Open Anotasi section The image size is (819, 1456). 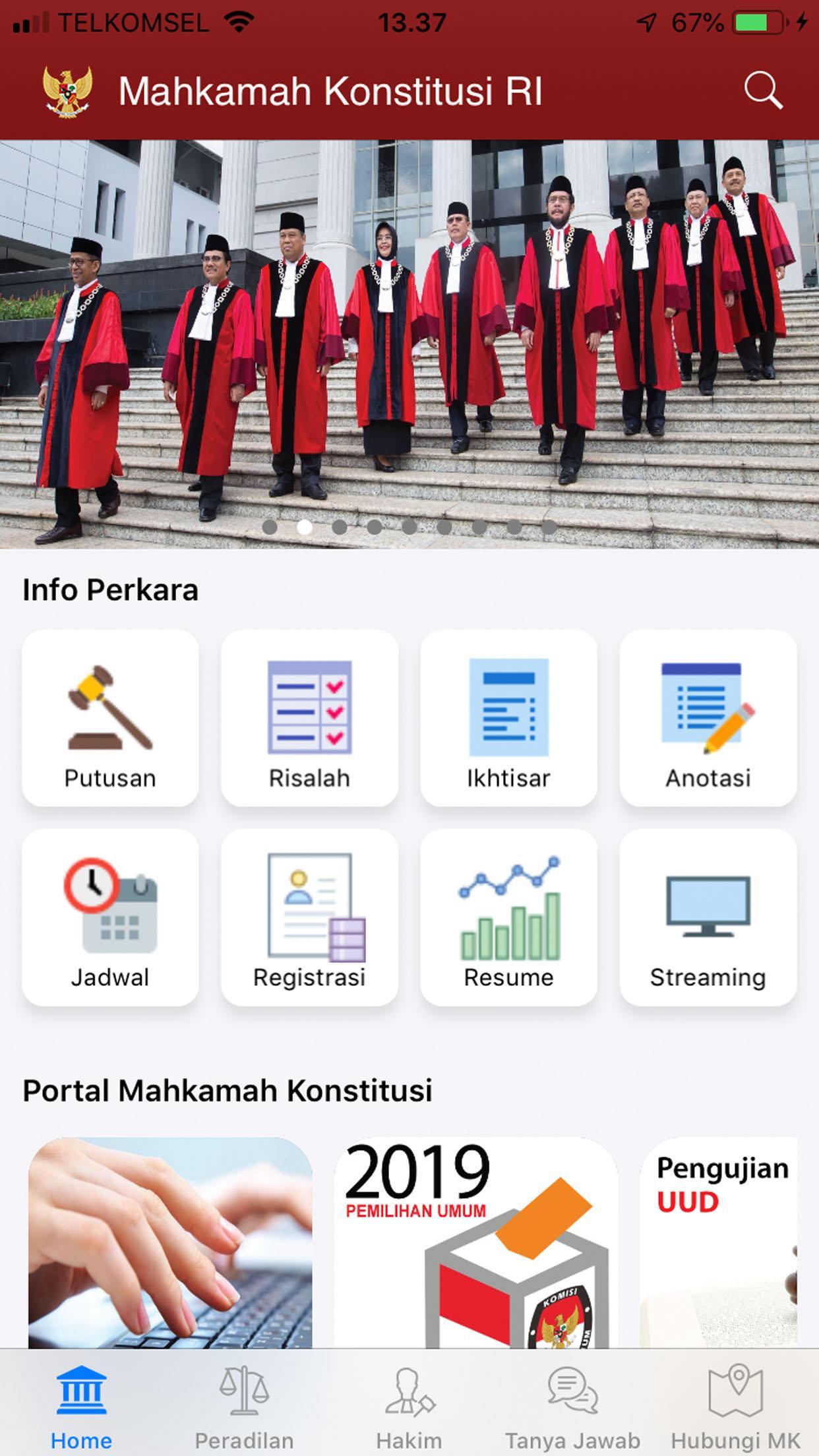708,718
